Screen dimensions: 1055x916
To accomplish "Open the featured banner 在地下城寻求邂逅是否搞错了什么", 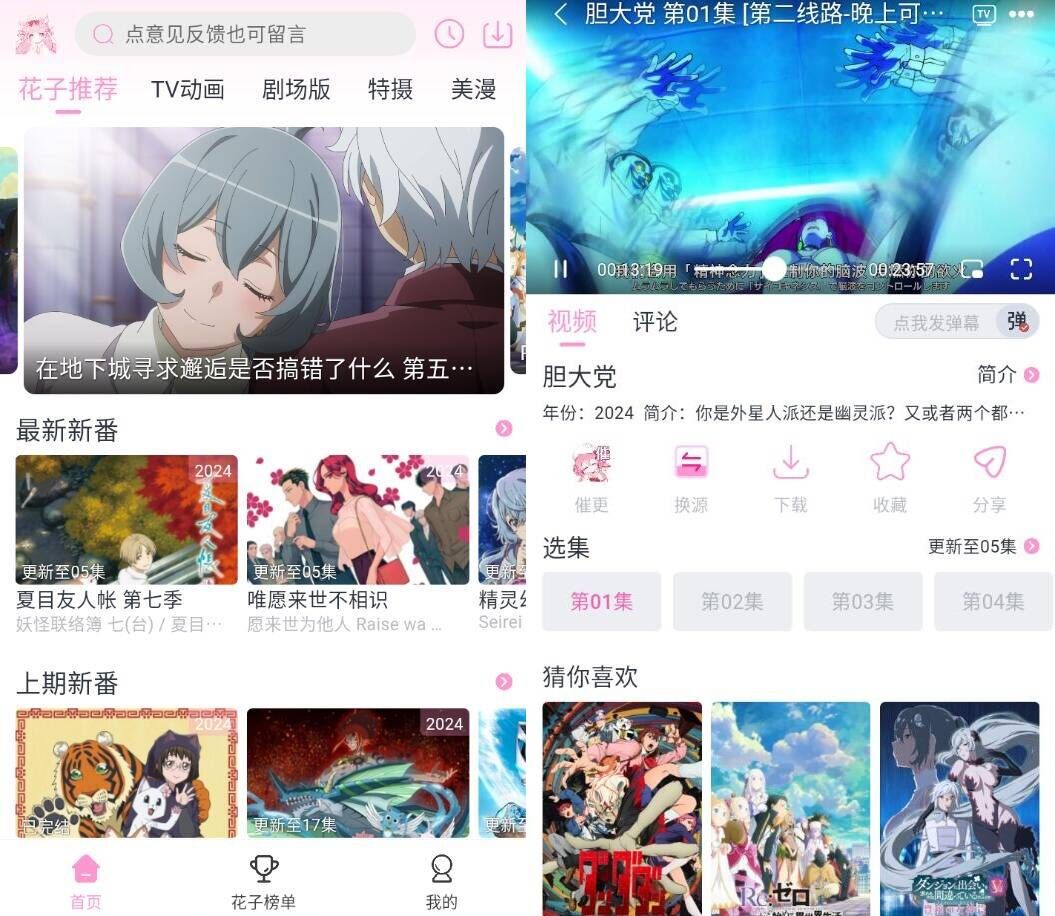I will 263,260.
